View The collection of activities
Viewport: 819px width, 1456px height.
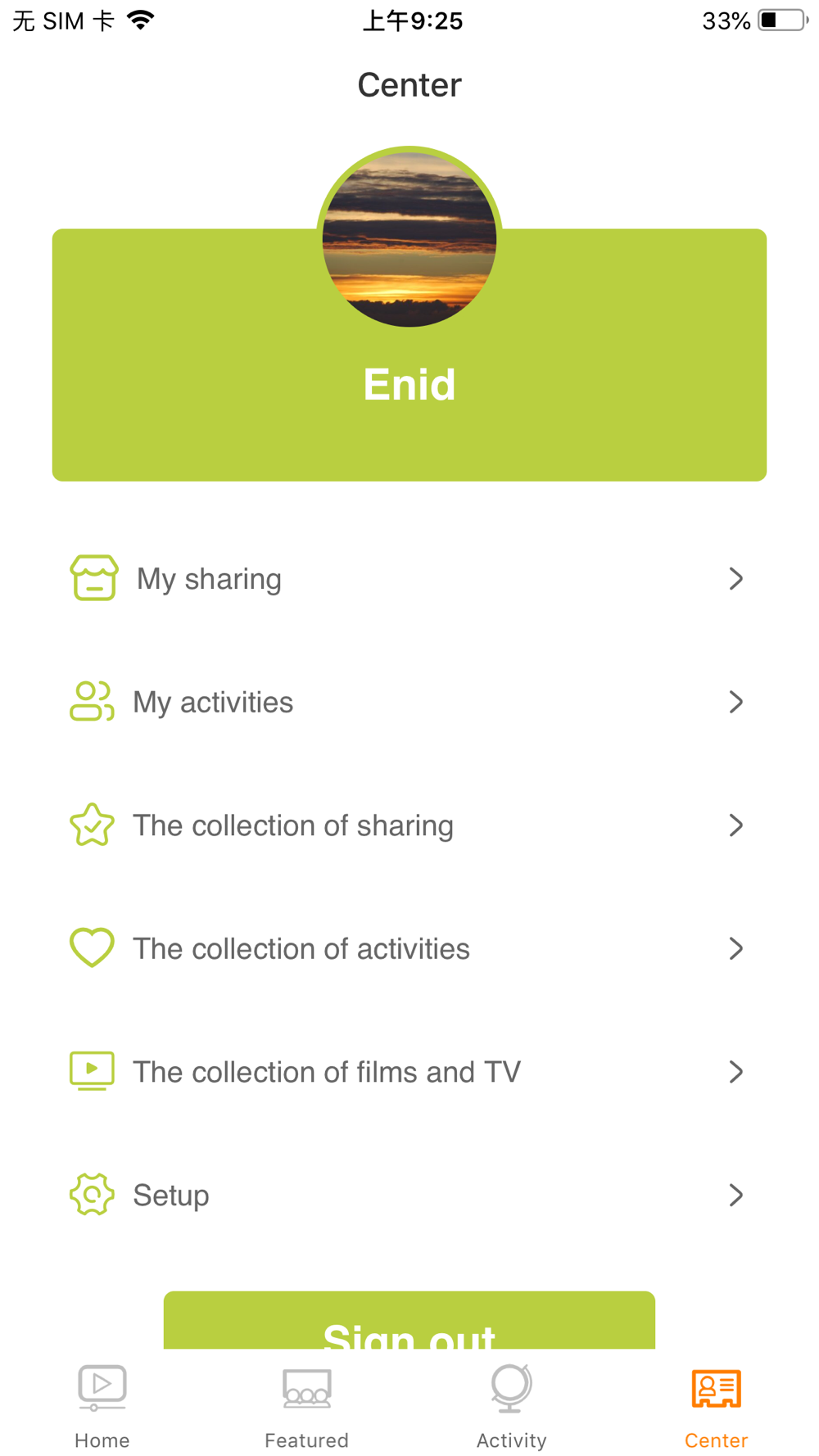(409, 948)
